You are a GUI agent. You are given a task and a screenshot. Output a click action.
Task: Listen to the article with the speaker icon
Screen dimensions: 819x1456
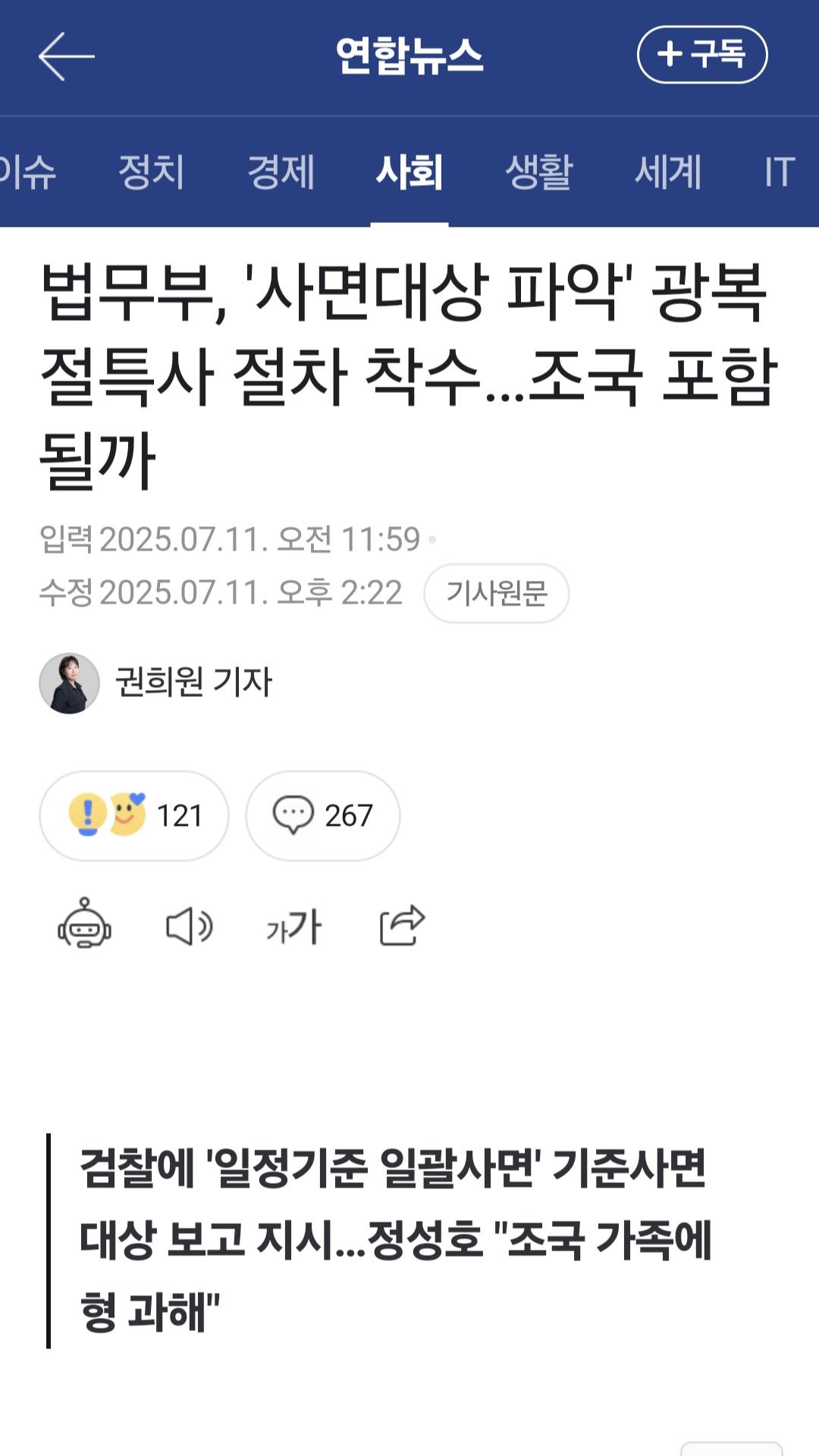tap(189, 926)
